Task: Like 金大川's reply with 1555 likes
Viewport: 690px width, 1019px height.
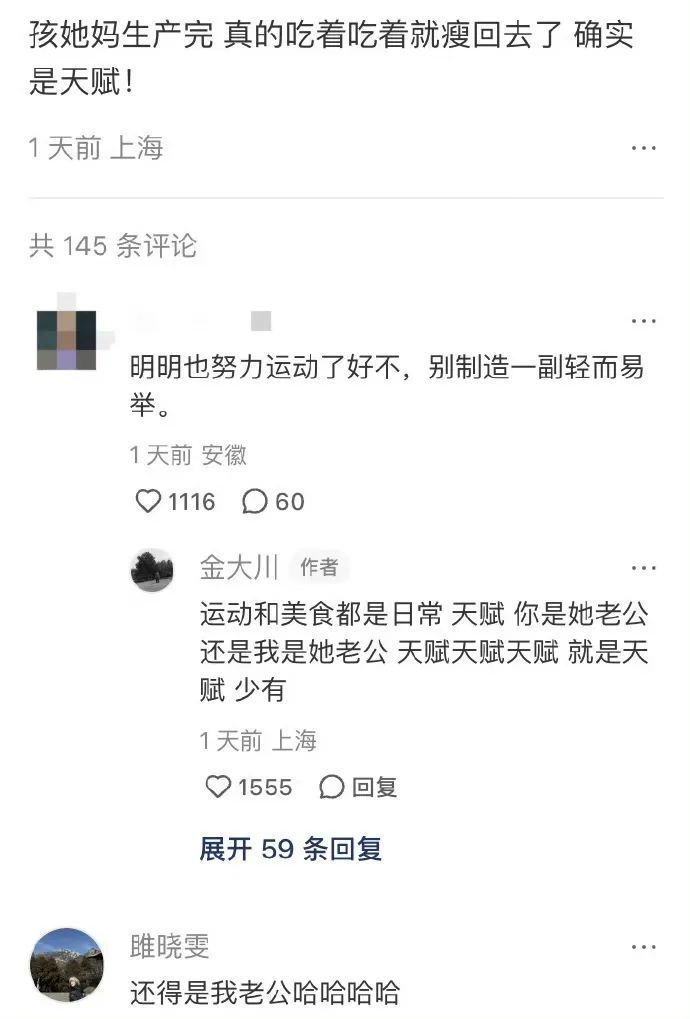Action: pos(218,787)
